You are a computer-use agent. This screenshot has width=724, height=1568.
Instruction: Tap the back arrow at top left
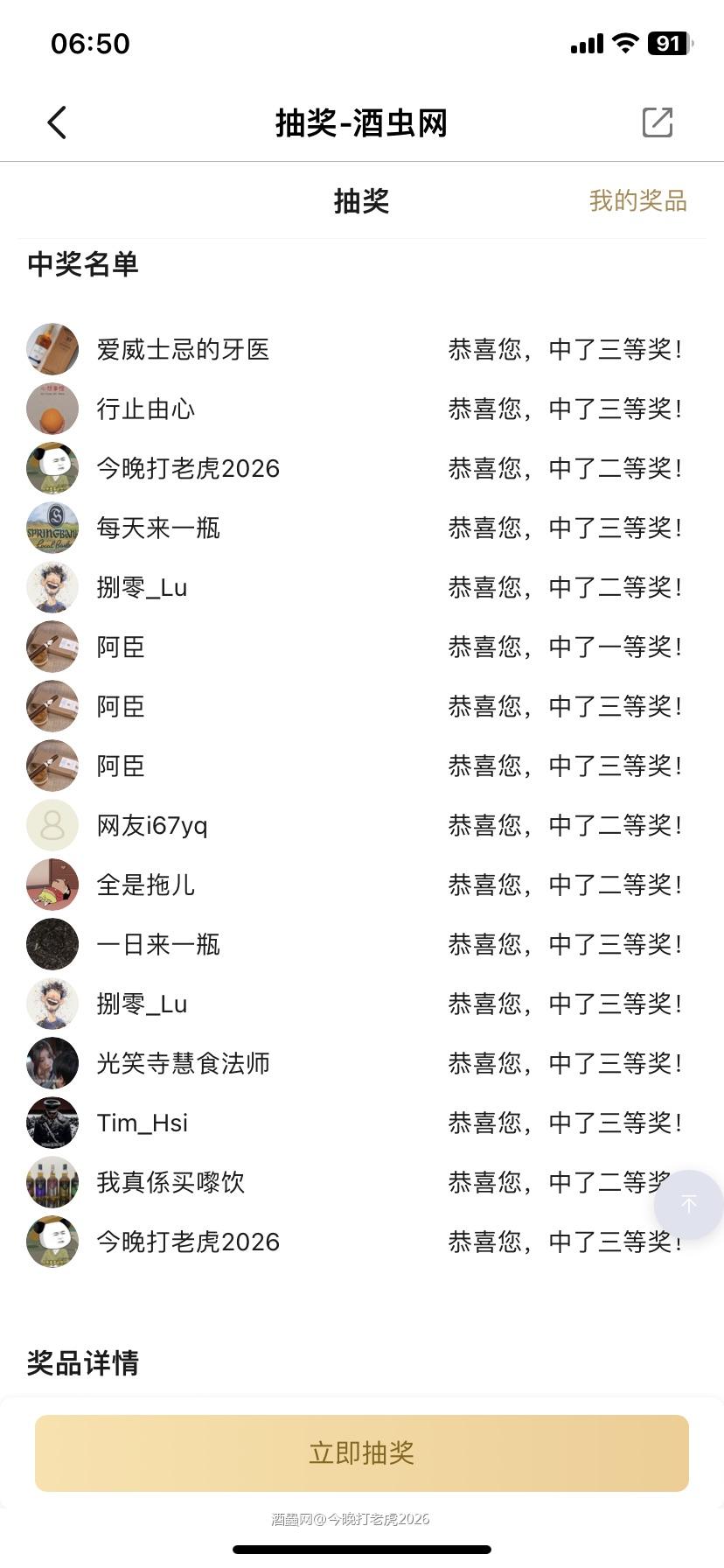tap(56, 122)
